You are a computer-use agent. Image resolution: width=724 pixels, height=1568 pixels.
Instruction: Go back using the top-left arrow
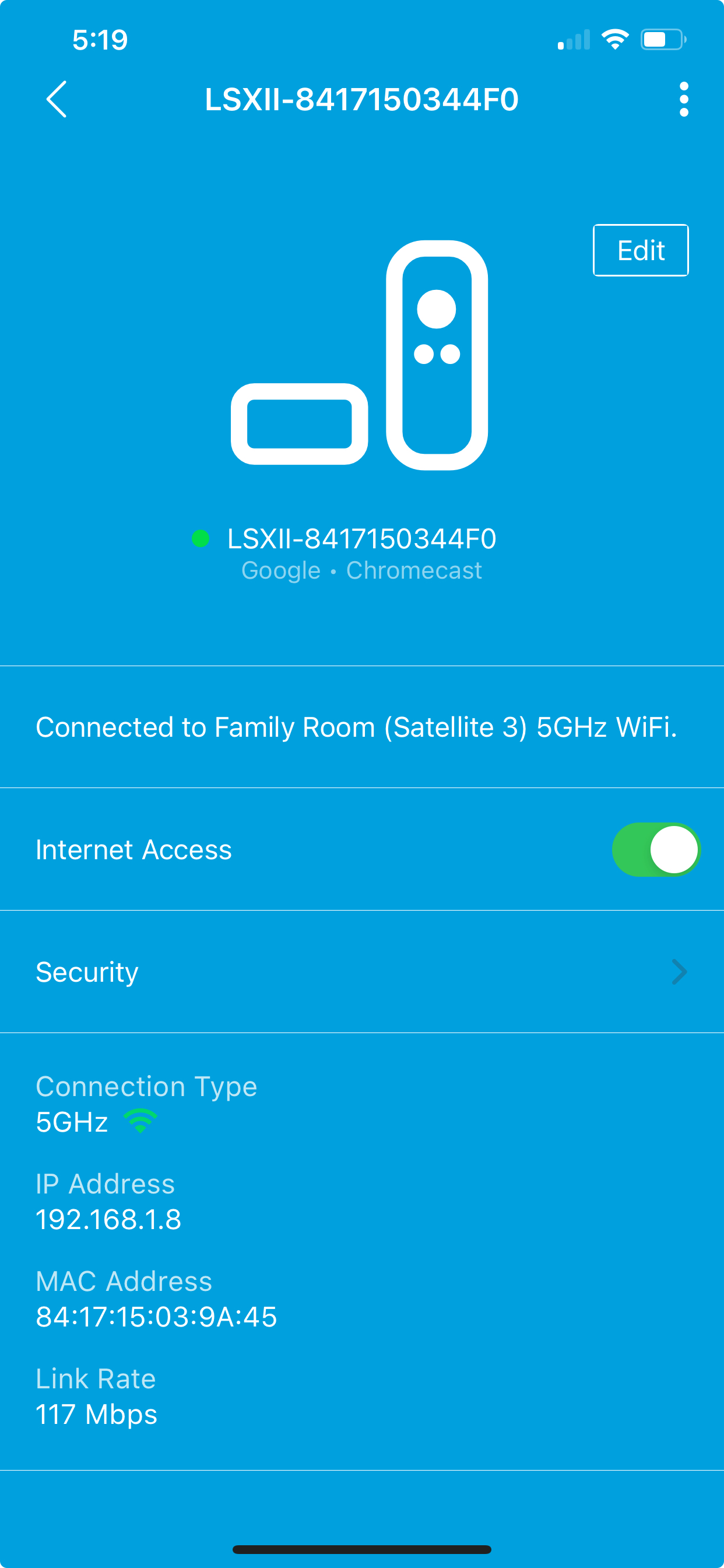(x=57, y=99)
